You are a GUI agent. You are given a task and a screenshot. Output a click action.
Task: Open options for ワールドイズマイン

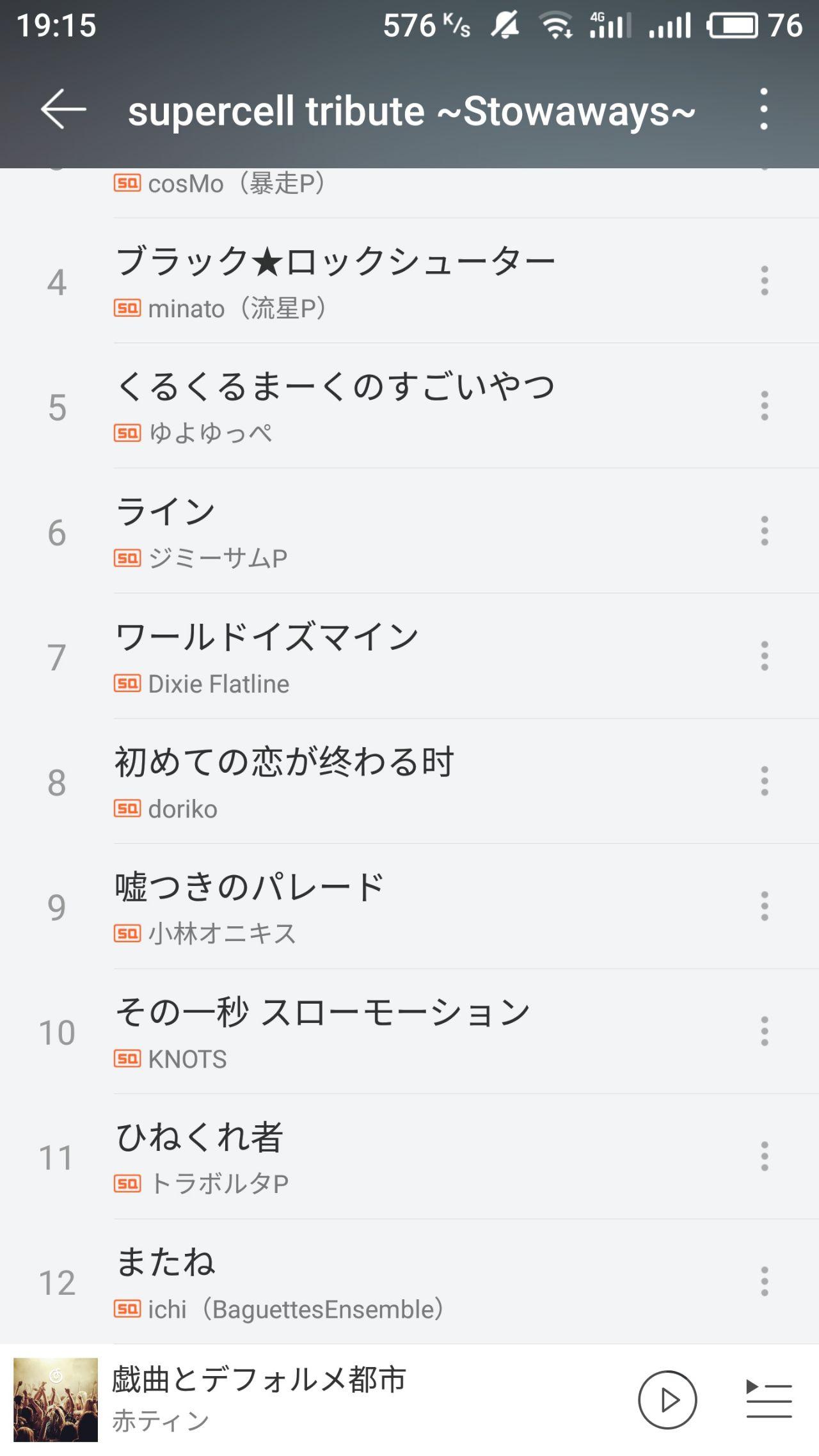(764, 656)
